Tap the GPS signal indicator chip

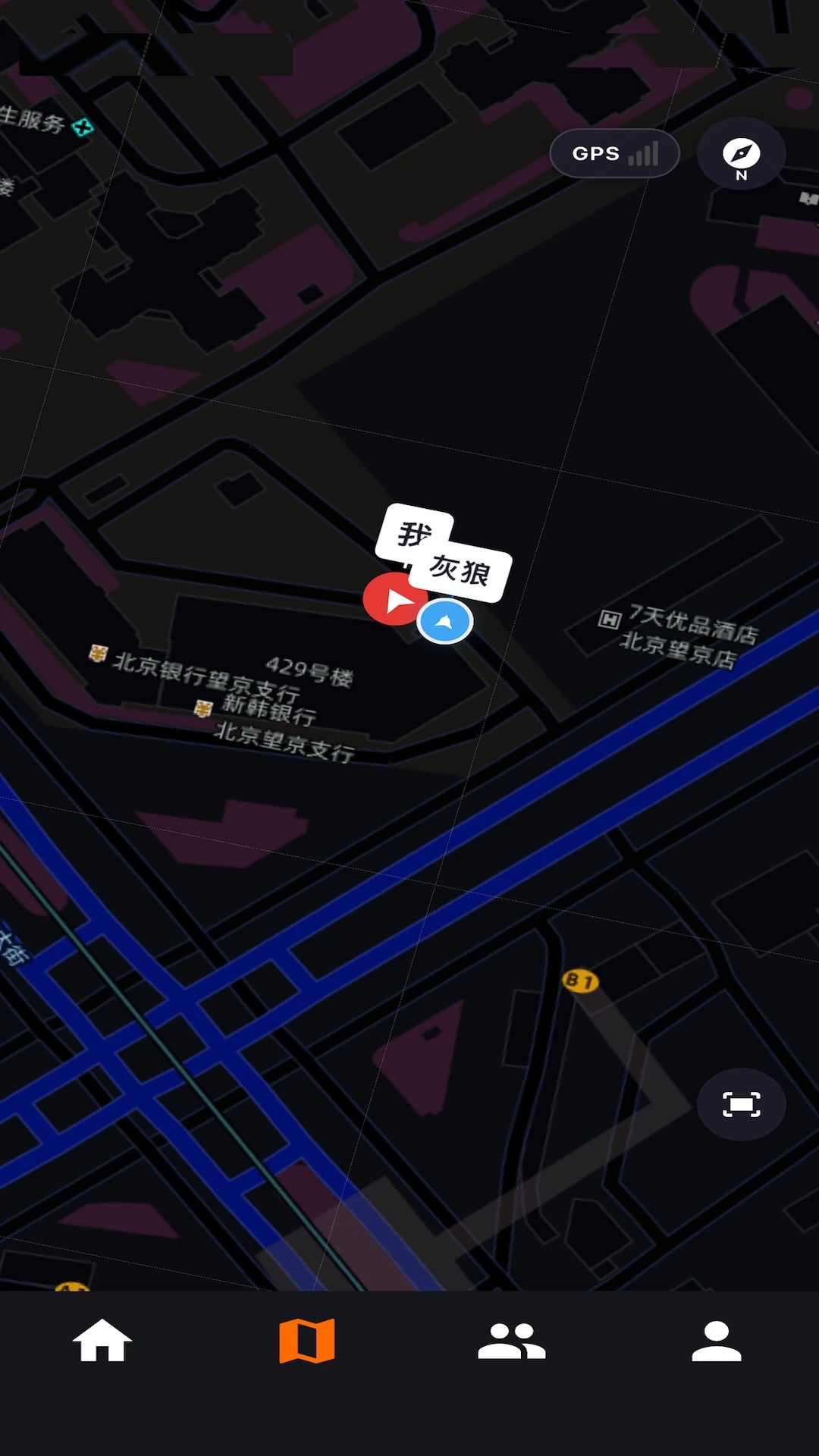click(x=614, y=154)
